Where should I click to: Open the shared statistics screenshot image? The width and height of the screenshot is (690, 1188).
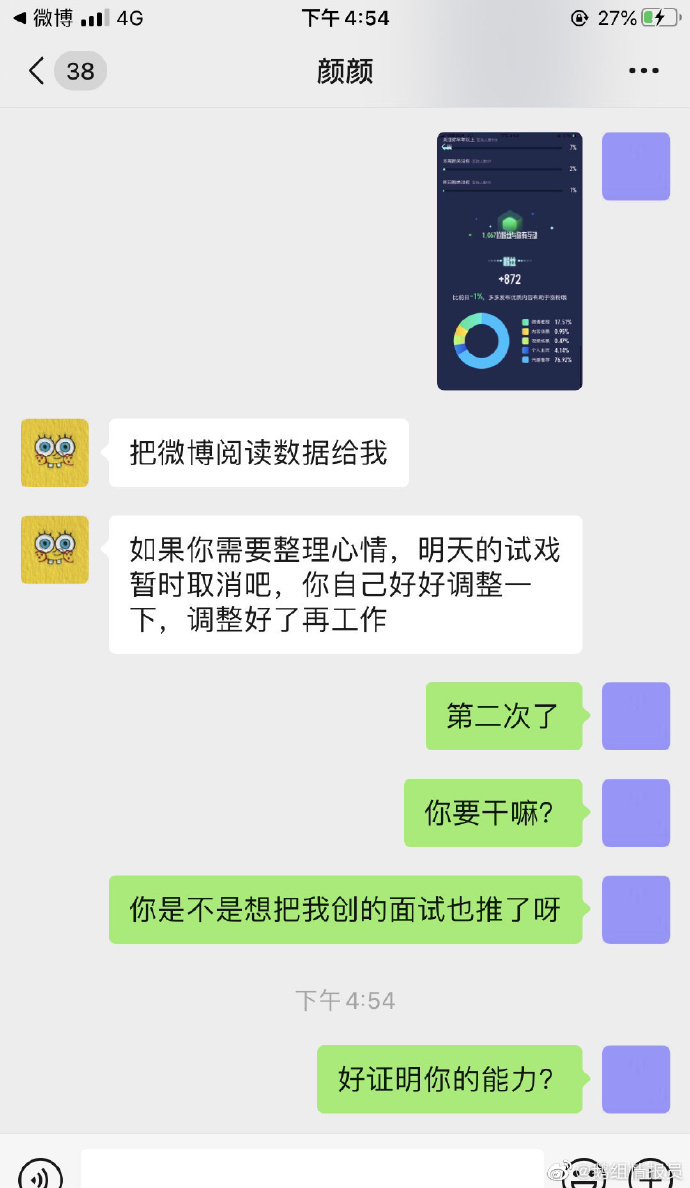pyautogui.click(x=509, y=261)
